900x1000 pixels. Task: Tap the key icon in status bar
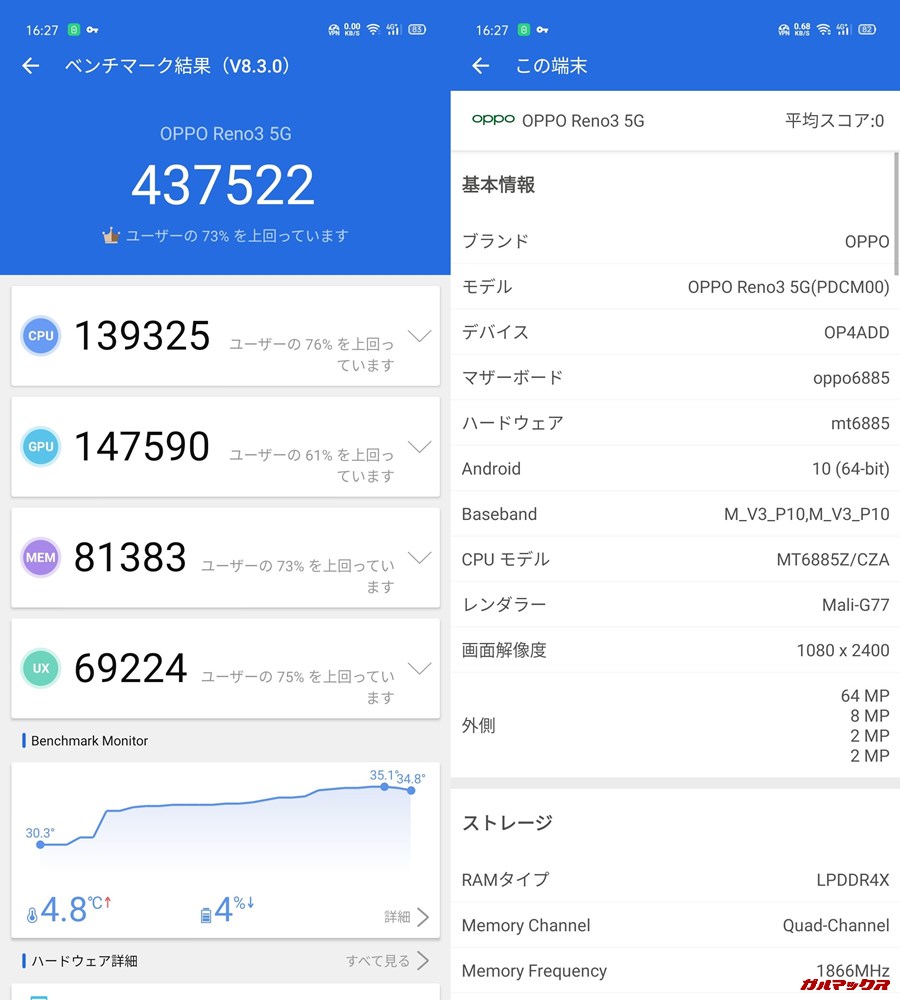(x=93, y=29)
